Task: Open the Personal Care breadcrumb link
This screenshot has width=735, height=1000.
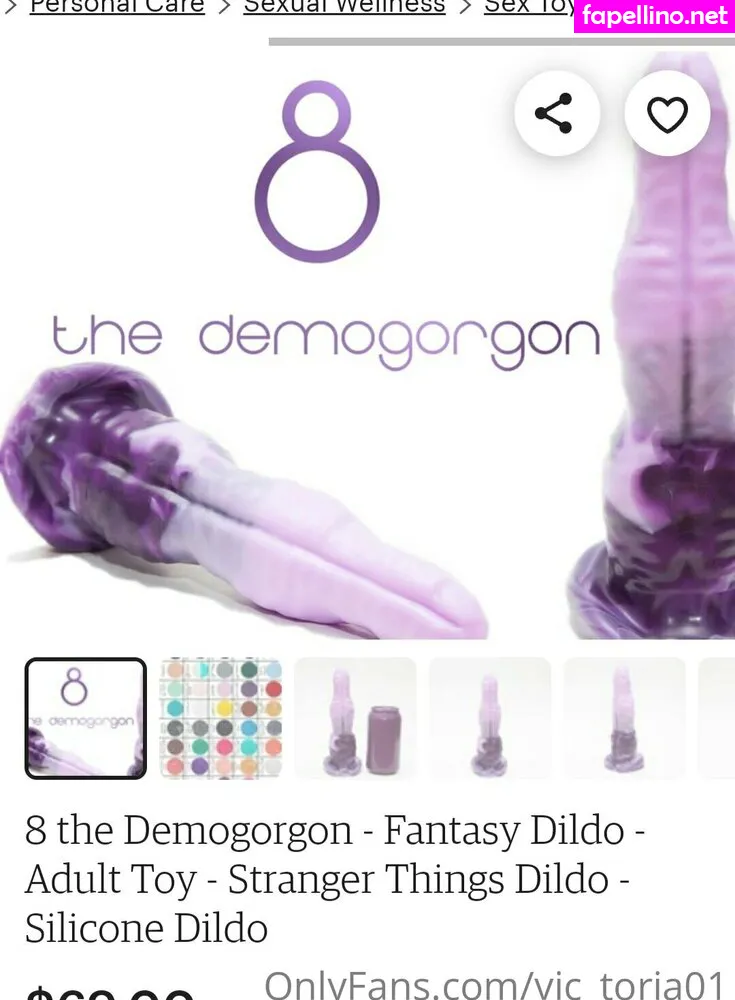Action: pyautogui.click(x=117, y=6)
